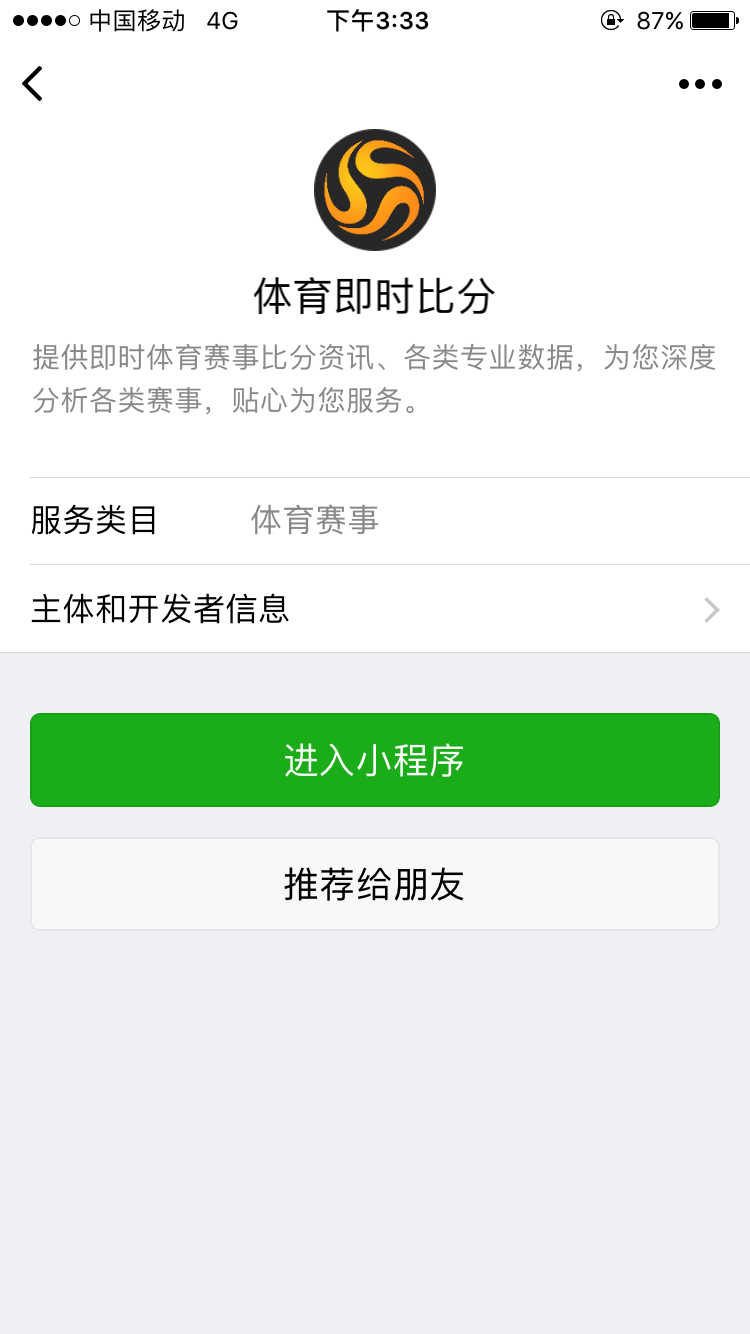Open the three-dot overflow menu
Viewport: 750px width, 1334px height.
point(700,84)
